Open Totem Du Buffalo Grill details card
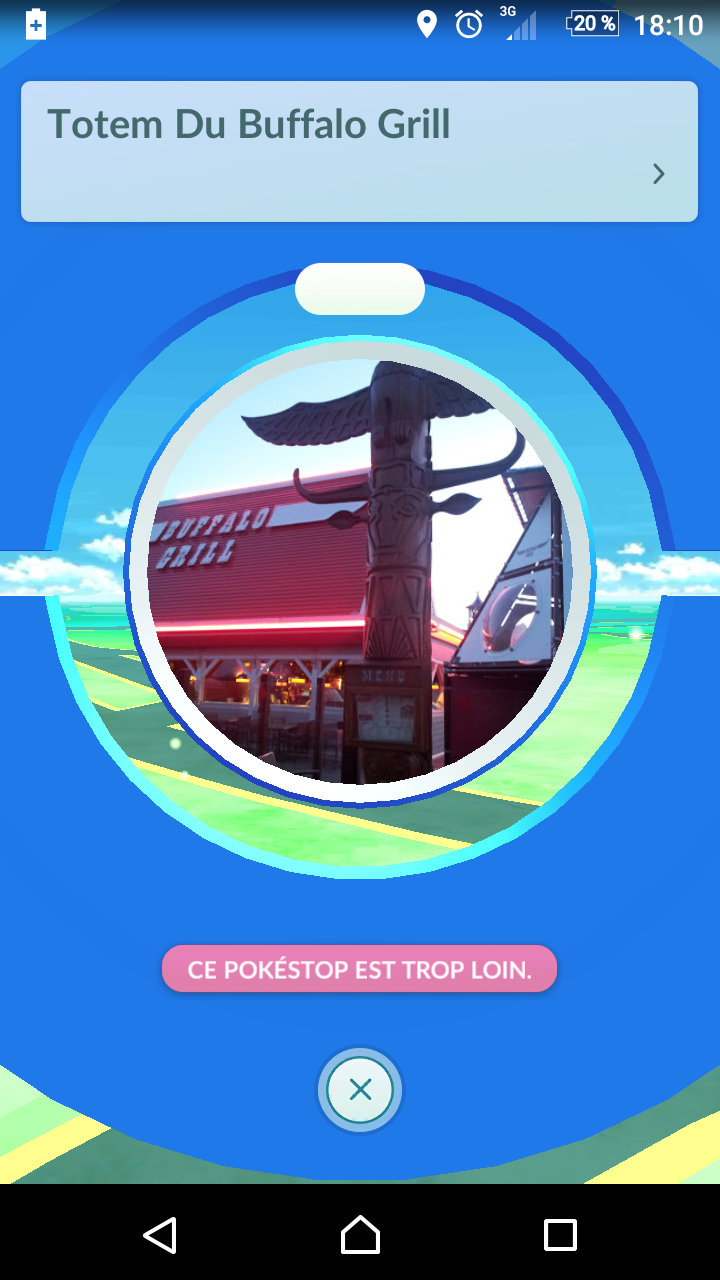The width and height of the screenshot is (720, 1280). 359,151
